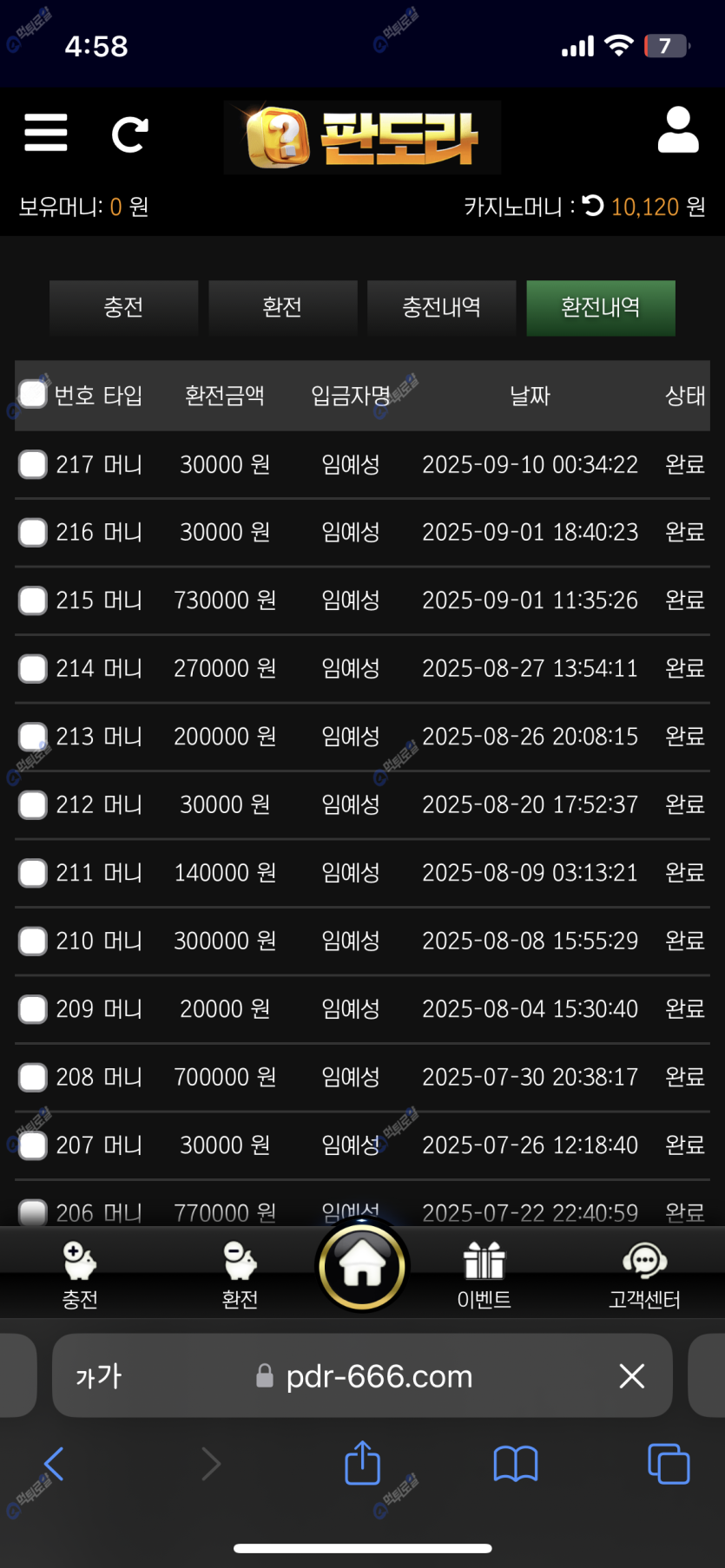Go to 환전 in the bottom bar
Screen dimensions: 725x1568
[240, 1274]
